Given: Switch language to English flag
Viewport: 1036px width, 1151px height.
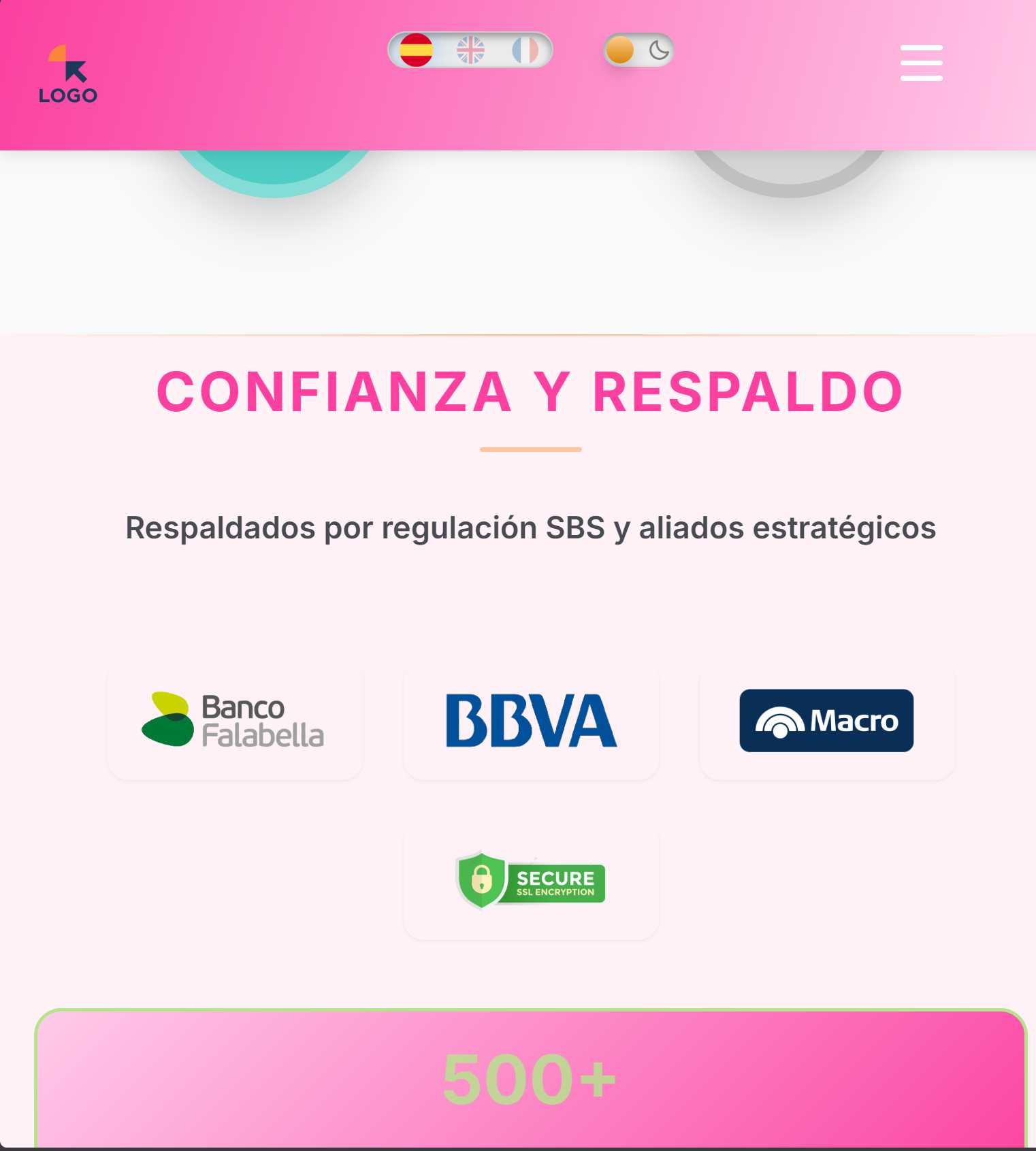Looking at the screenshot, I should click(x=470, y=50).
